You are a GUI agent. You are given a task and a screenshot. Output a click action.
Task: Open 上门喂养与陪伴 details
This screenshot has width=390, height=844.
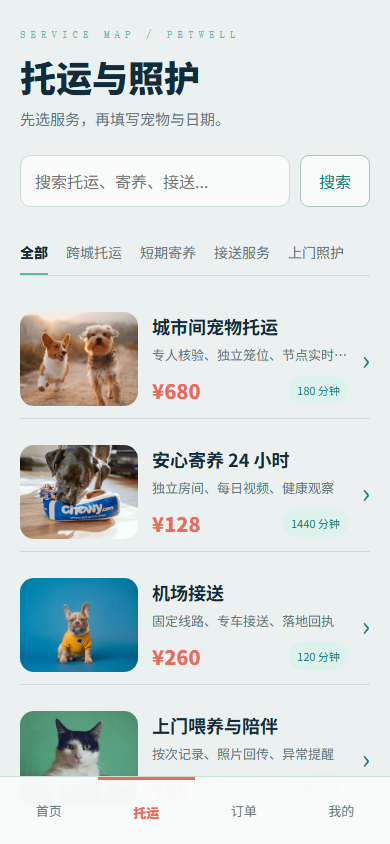click(x=195, y=744)
